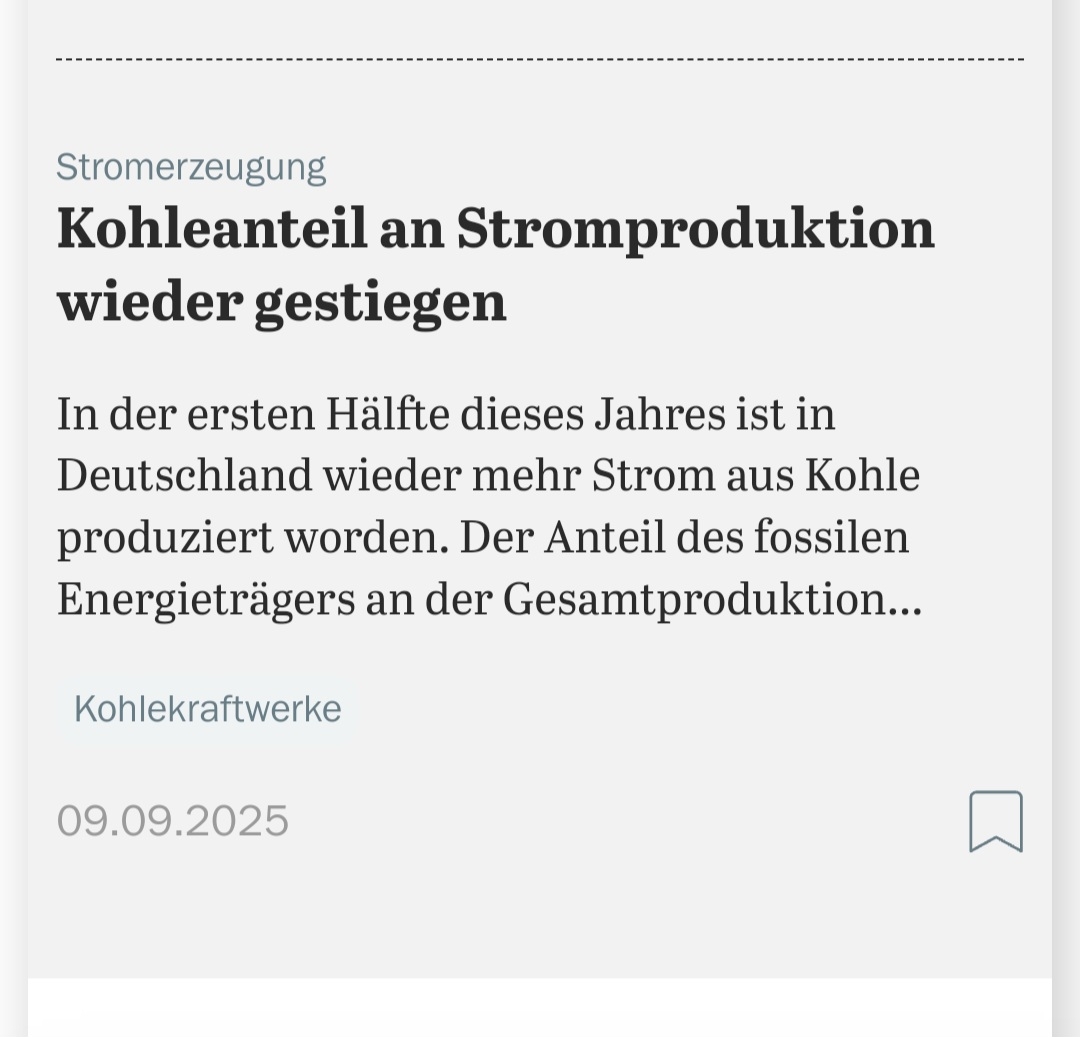This screenshot has width=1080, height=1037.
Task: Bookmark the Kohleanteil article
Action: [995, 821]
